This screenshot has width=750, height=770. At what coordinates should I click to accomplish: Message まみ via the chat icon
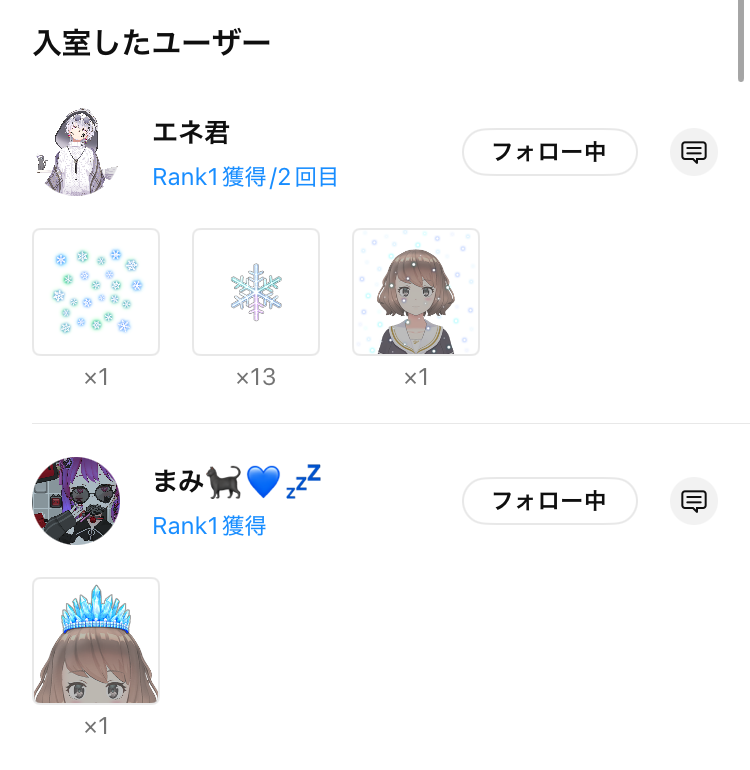[x=694, y=501]
